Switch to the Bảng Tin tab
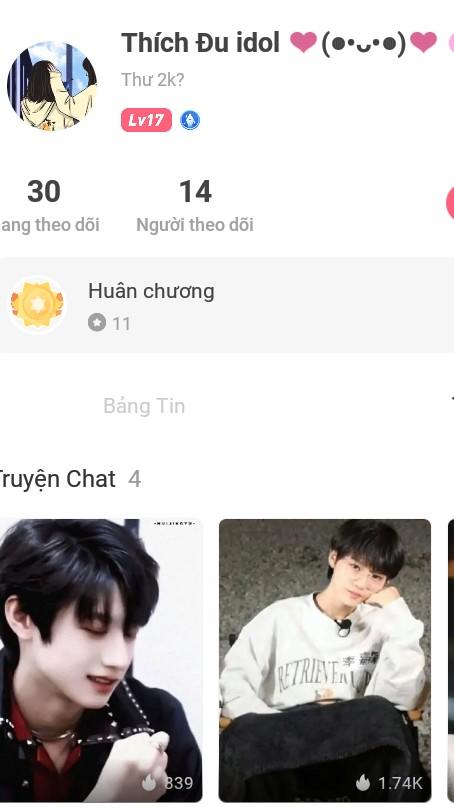This screenshot has height=808, width=454. coord(144,406)
